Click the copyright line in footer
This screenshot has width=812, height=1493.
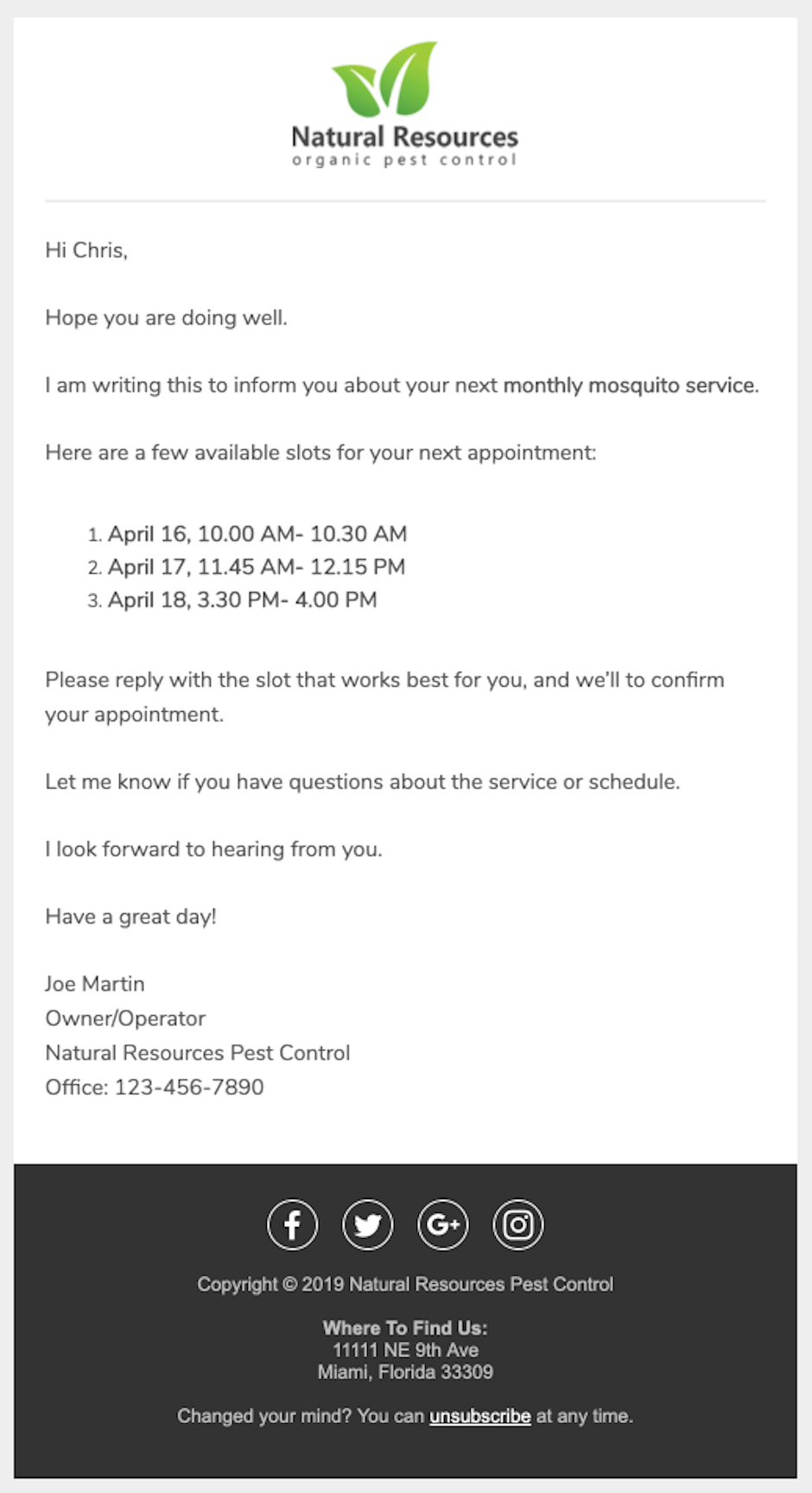(405, 1284)
